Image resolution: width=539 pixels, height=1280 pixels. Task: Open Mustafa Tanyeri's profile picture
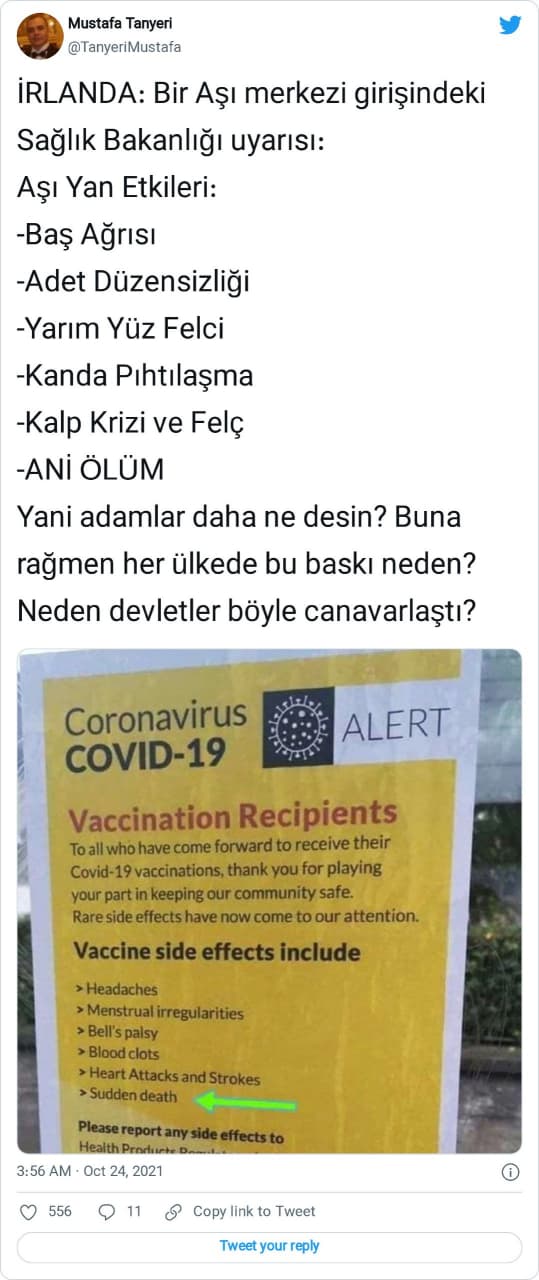(40, 36)
